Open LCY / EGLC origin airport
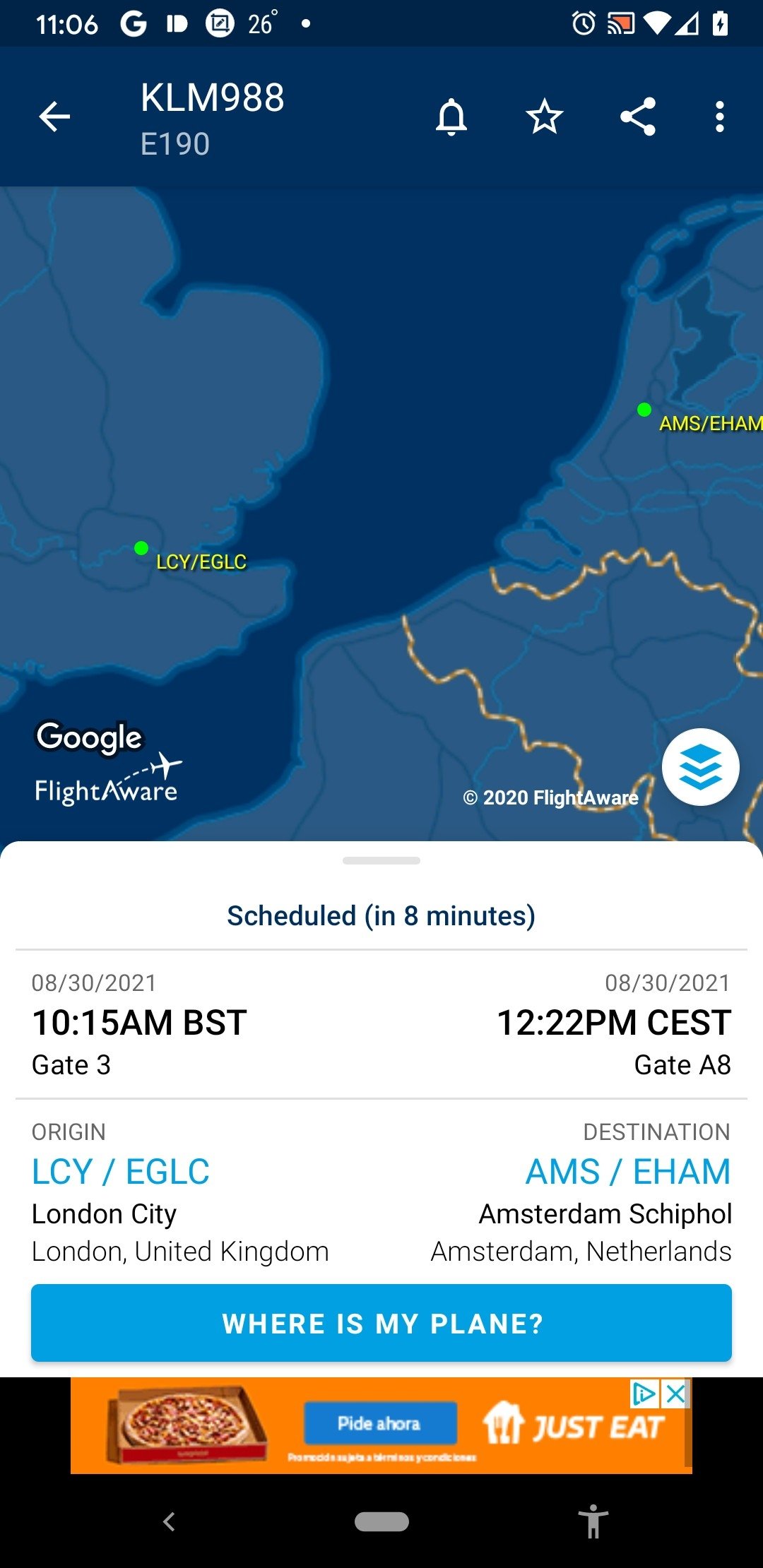Screen dimensions: 763x1568 121,1172
